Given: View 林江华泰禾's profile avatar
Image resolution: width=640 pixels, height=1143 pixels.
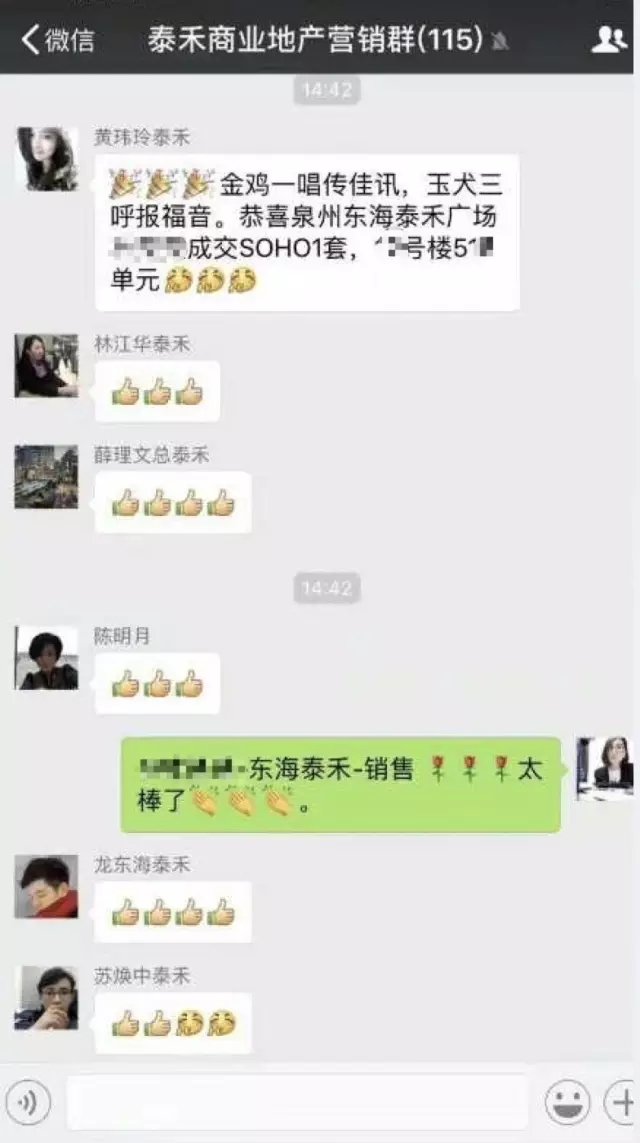Looking at the screenshot, I should point(46,366).
